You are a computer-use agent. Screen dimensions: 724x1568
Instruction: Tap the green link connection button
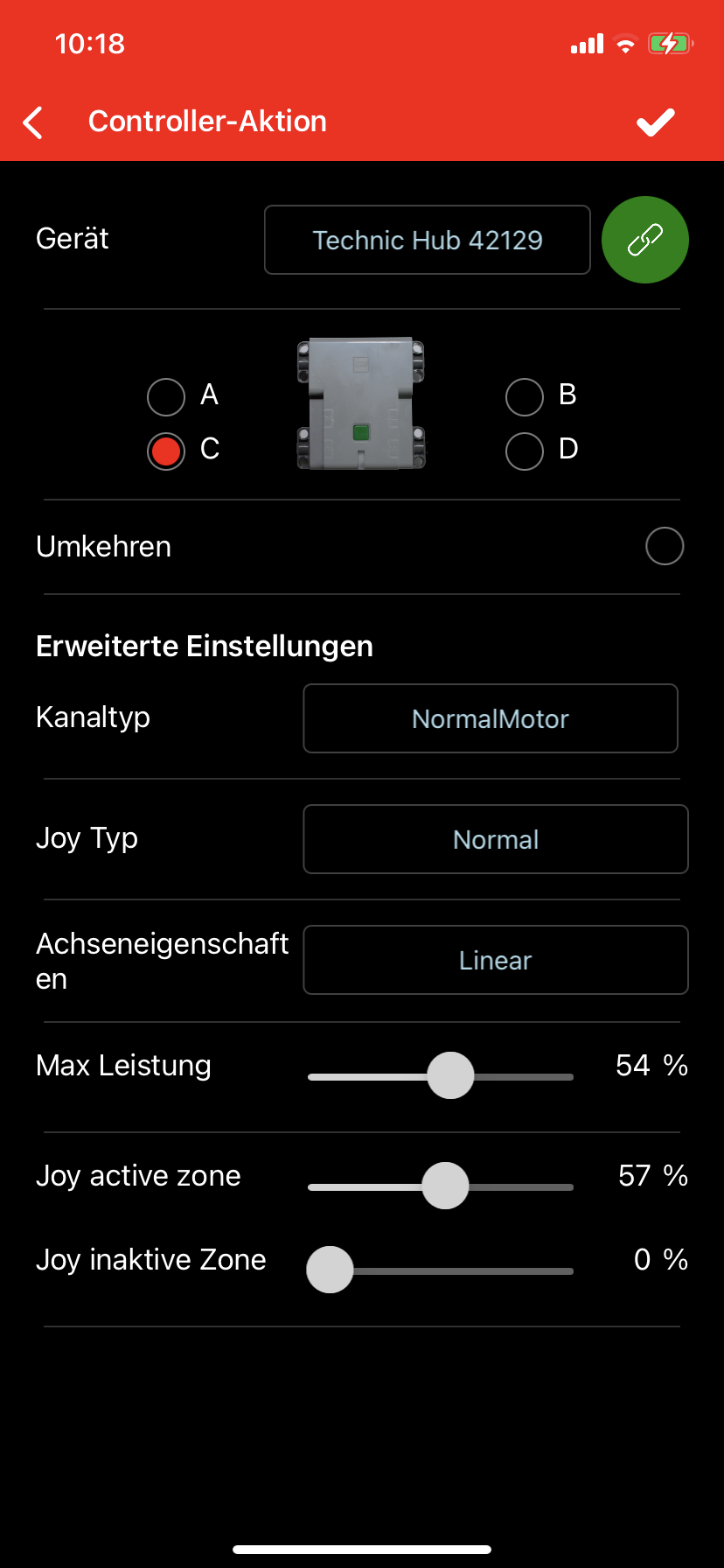(645, 240)
